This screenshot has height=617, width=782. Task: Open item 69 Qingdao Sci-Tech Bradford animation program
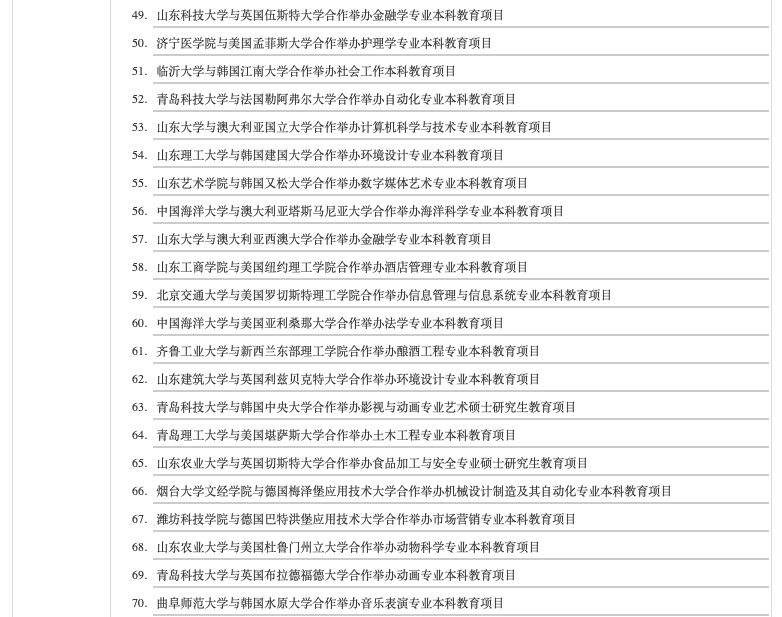click(336, 575)
